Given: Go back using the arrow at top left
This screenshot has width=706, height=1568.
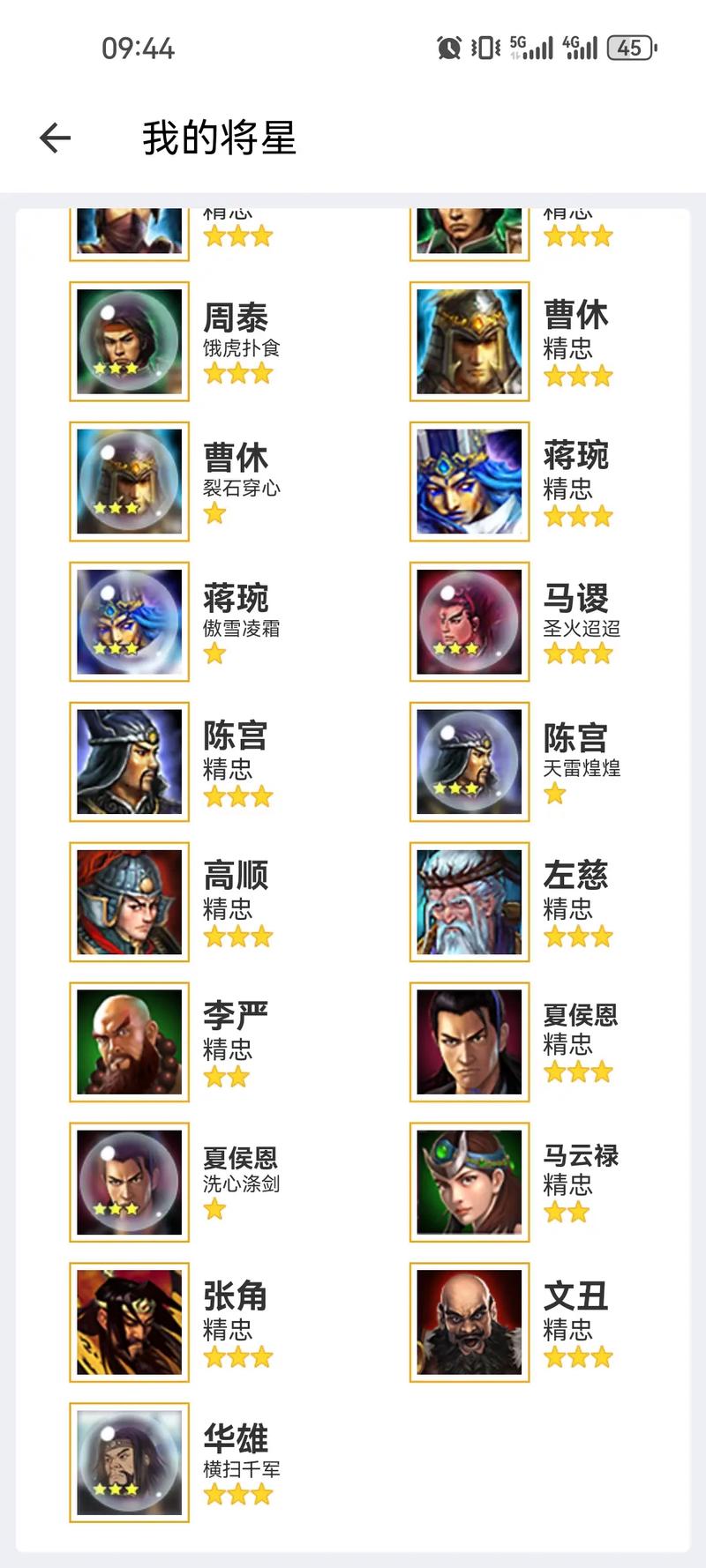Looking at the screenshot, I should tap(54, 138).
